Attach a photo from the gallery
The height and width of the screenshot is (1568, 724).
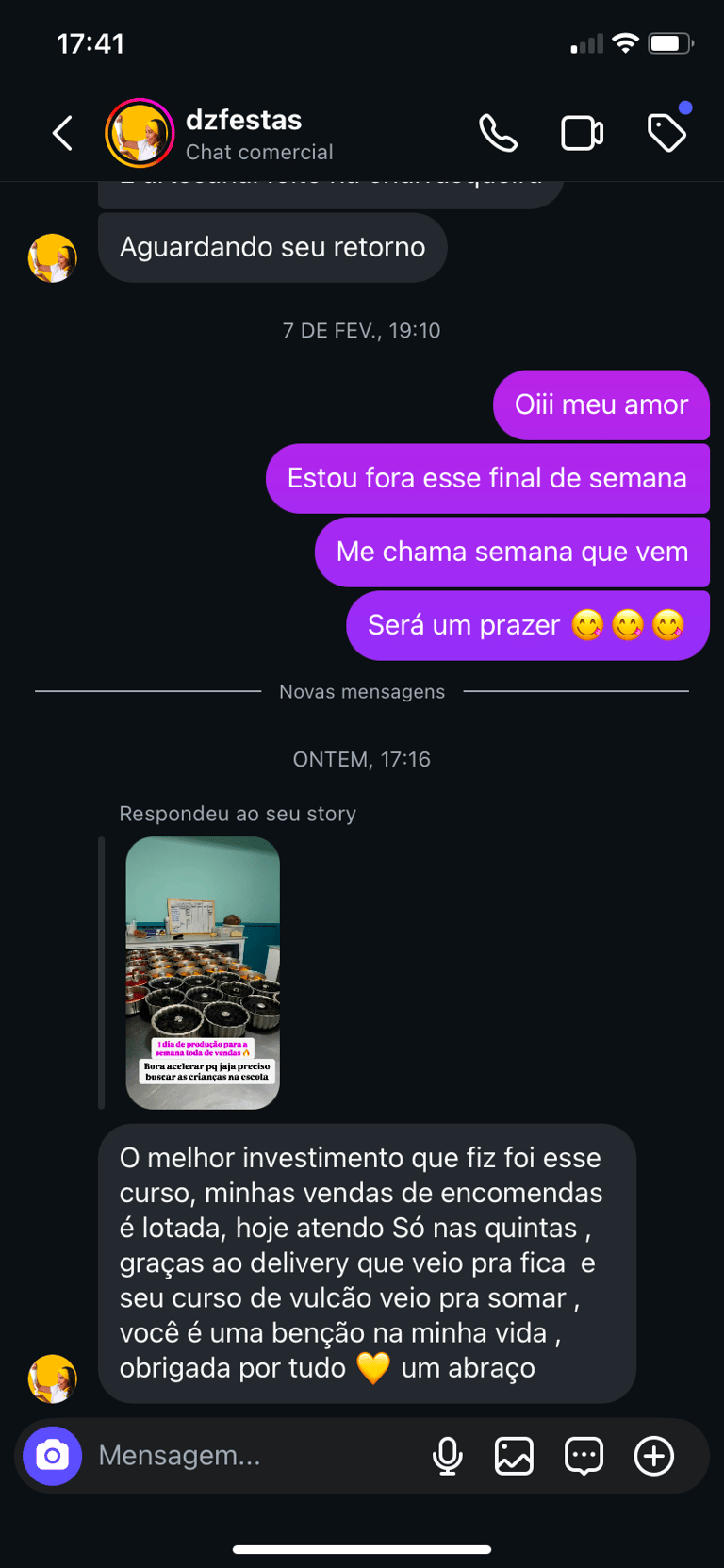tap(514, 1456)
